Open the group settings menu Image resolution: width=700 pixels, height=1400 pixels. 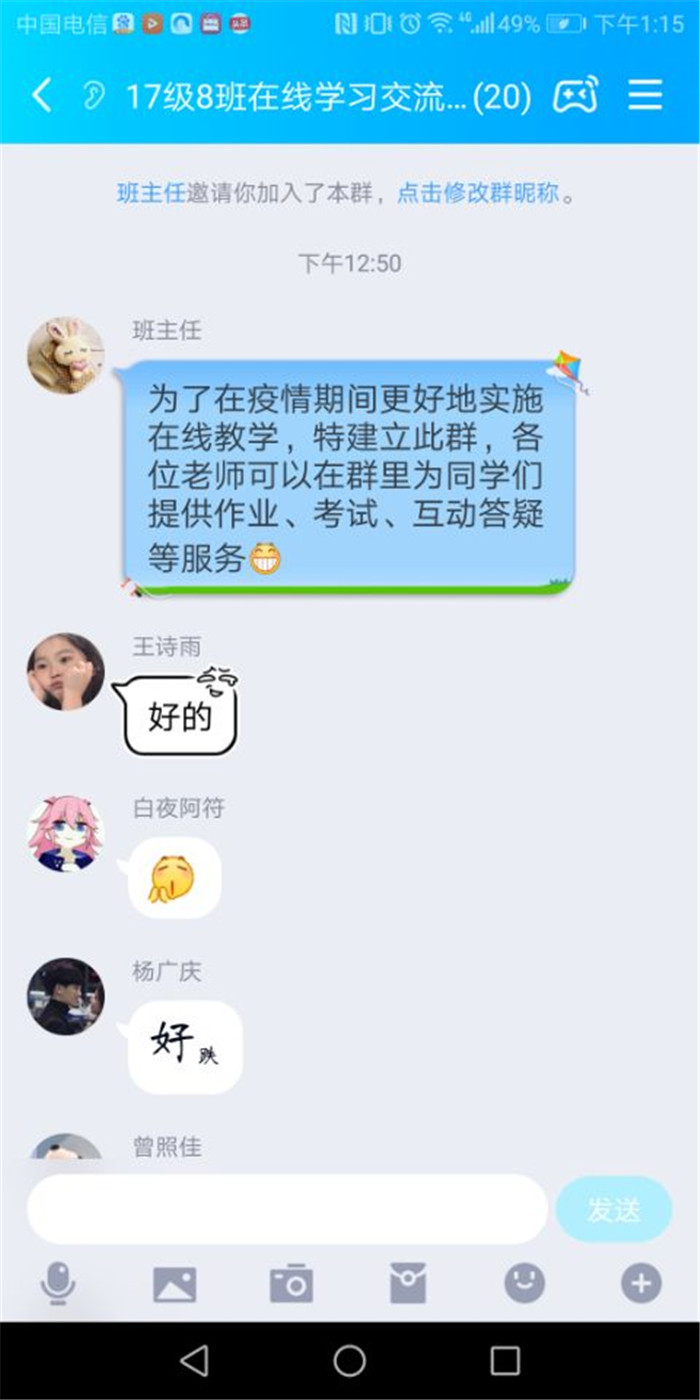(x=645, y=95)
